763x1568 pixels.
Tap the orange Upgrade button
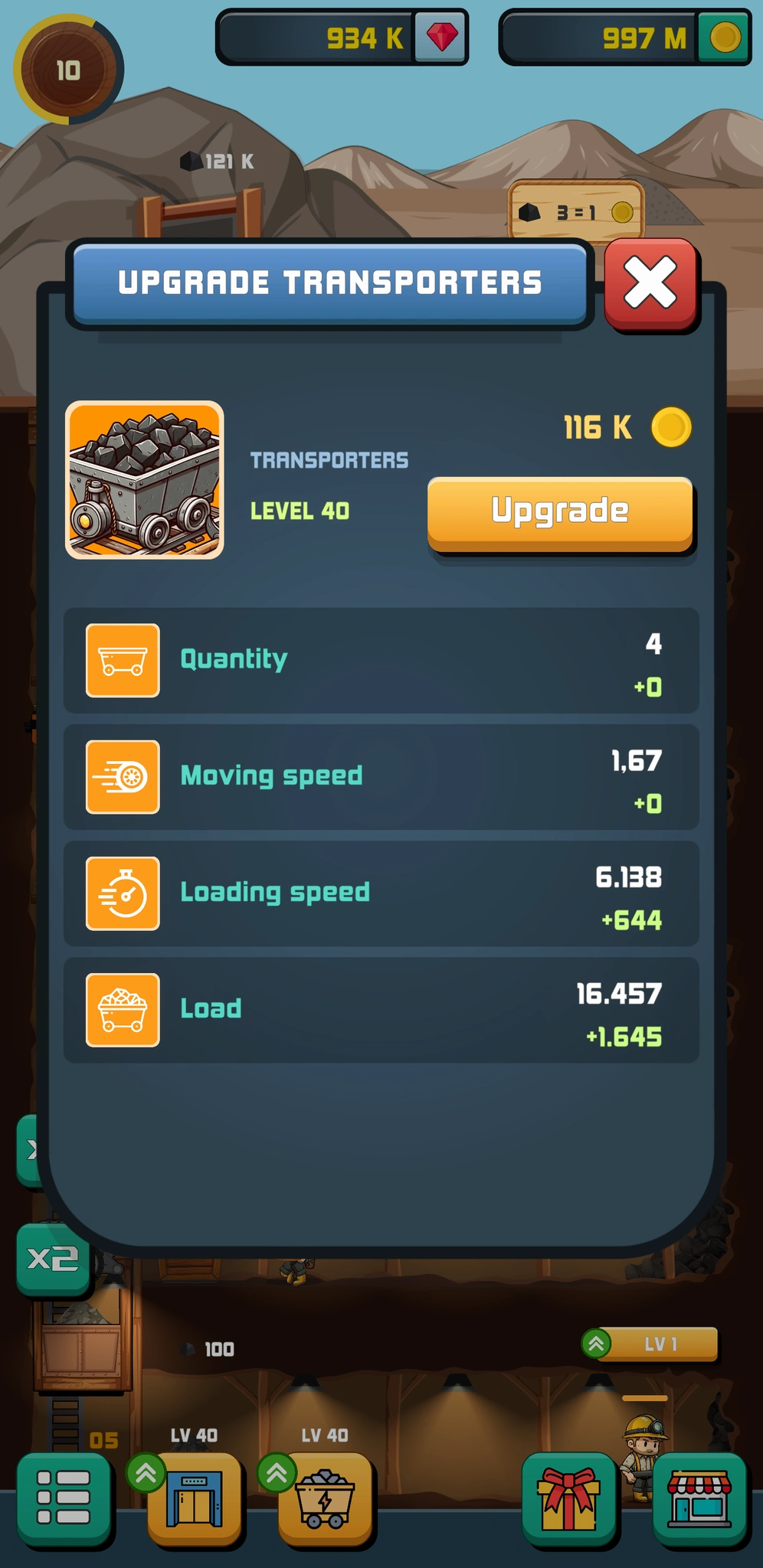pyautogui.click(x=560, y=512)
